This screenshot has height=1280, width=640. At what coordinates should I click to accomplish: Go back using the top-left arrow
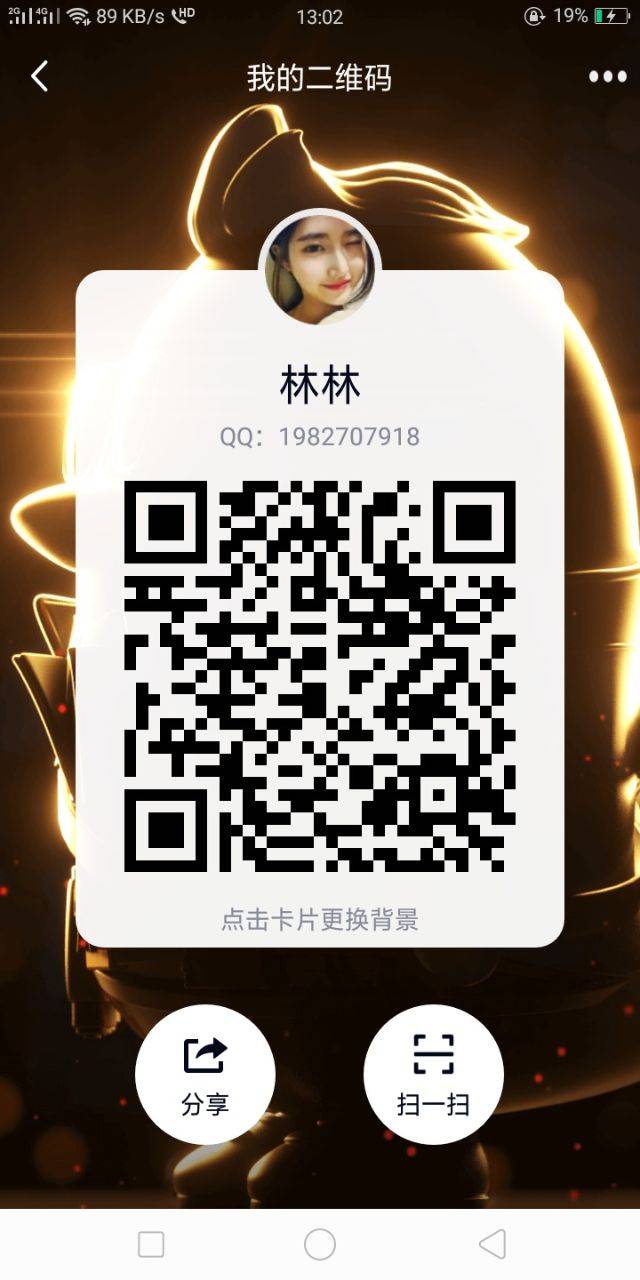40,76
